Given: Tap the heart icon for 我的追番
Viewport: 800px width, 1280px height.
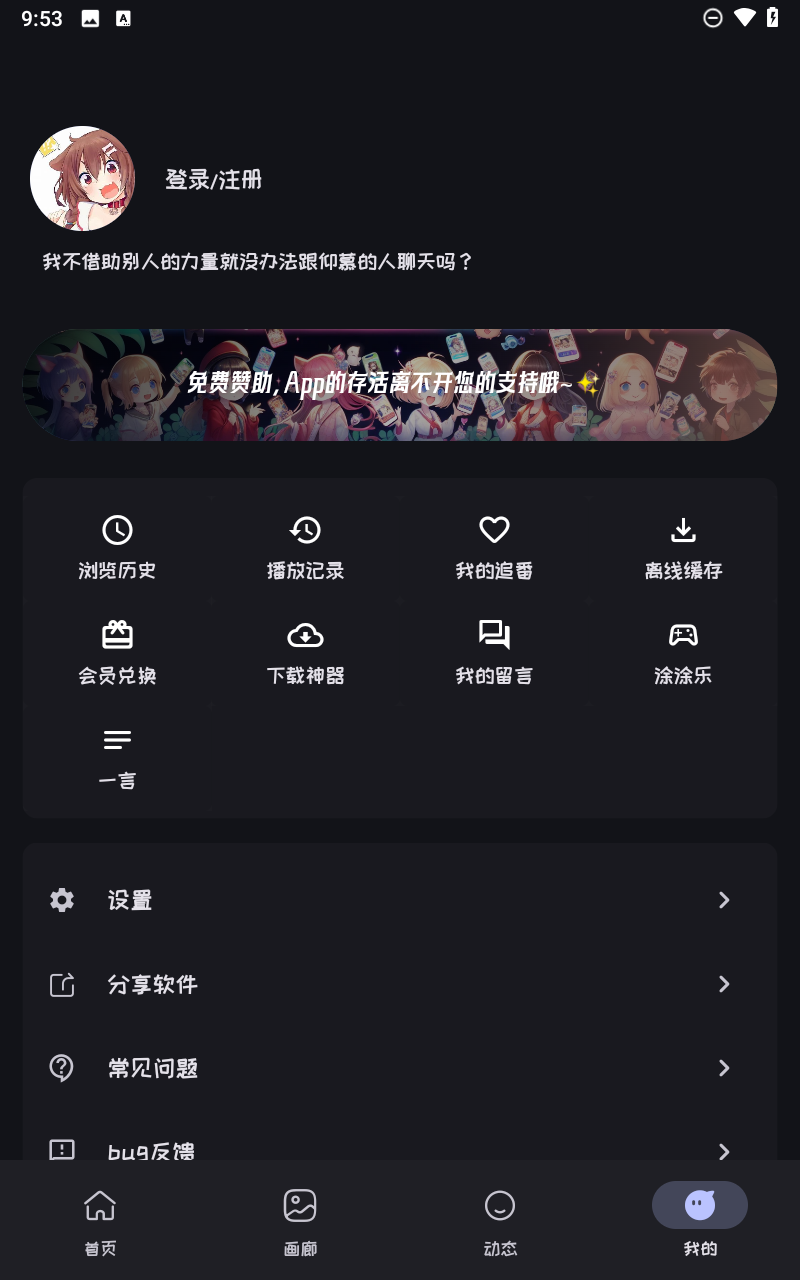Looking at the screenshot, I should pos(494,529).
